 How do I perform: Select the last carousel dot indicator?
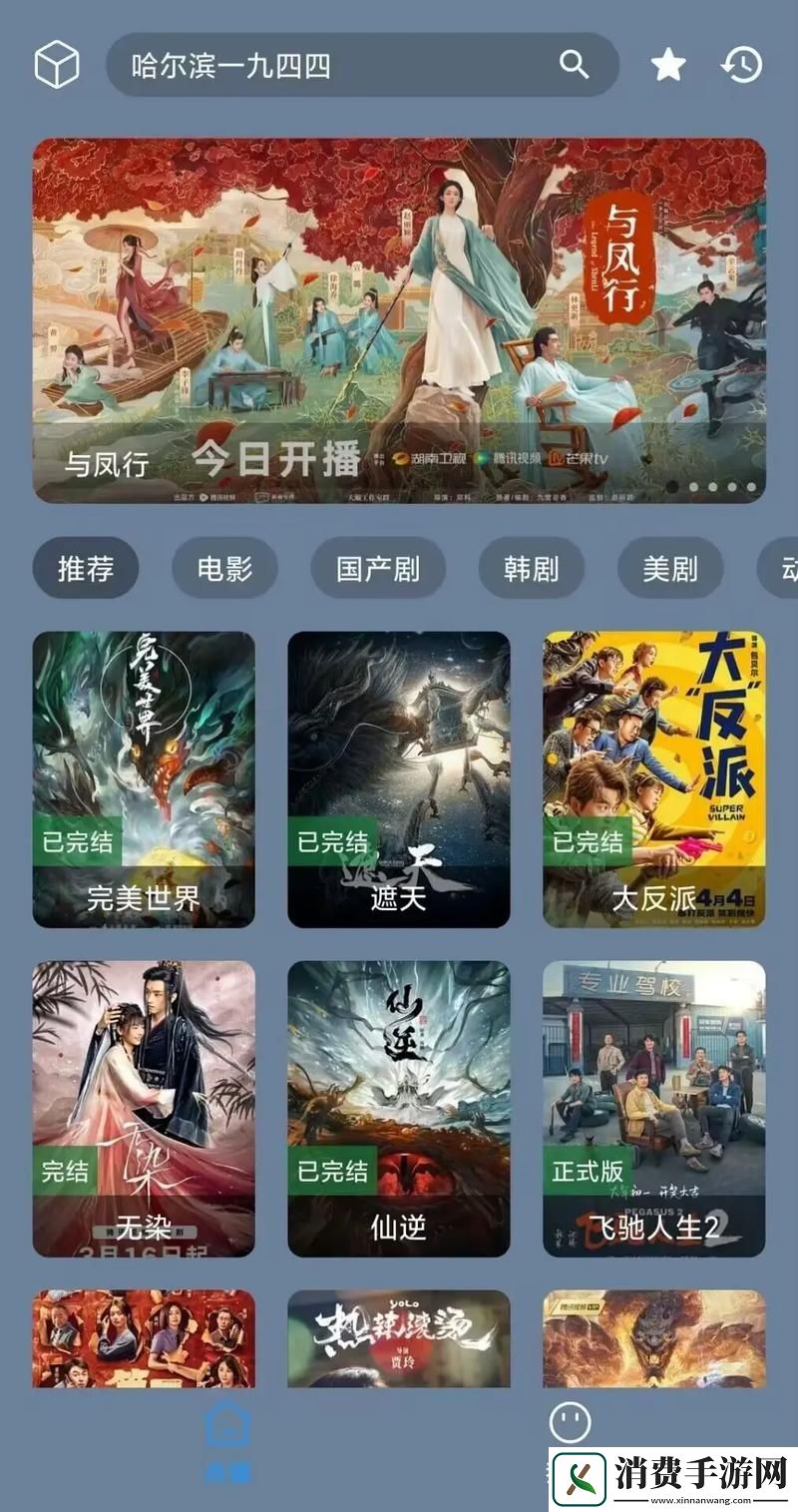[750, 486]
